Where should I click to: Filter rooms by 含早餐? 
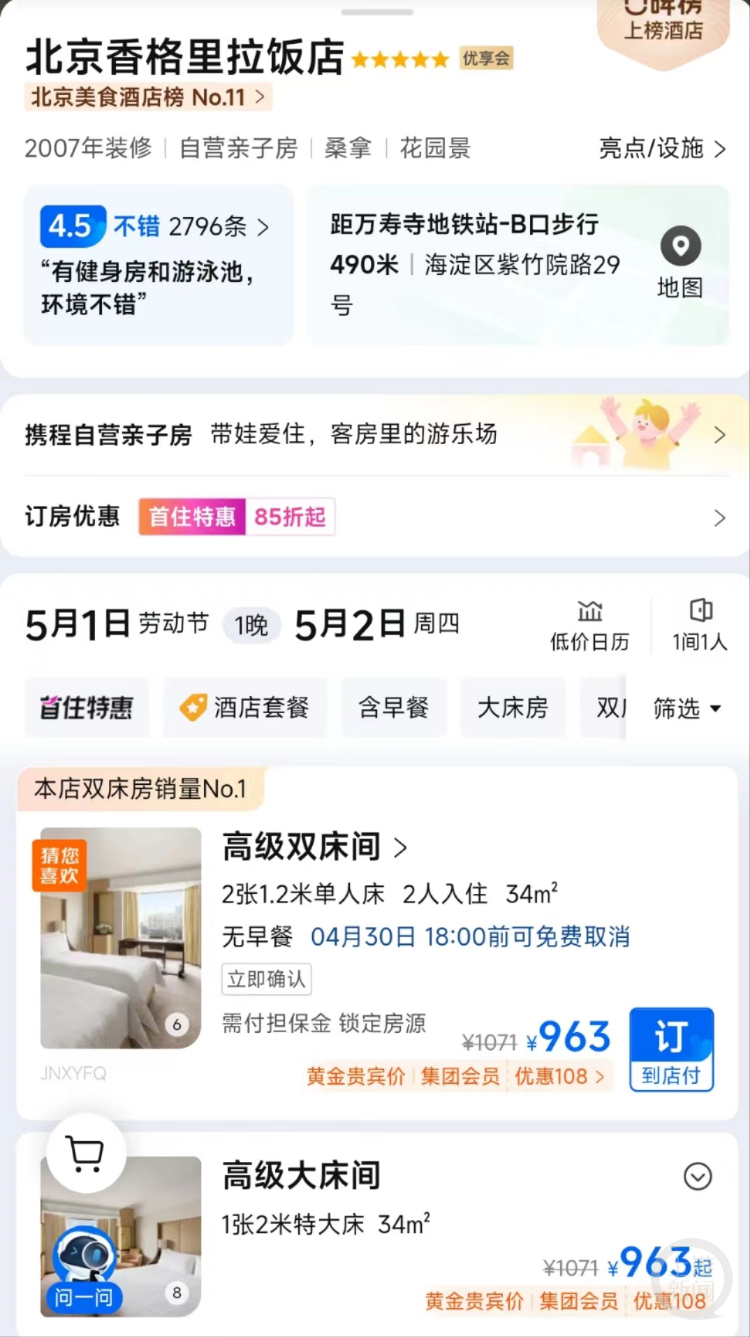pos(393,708)
